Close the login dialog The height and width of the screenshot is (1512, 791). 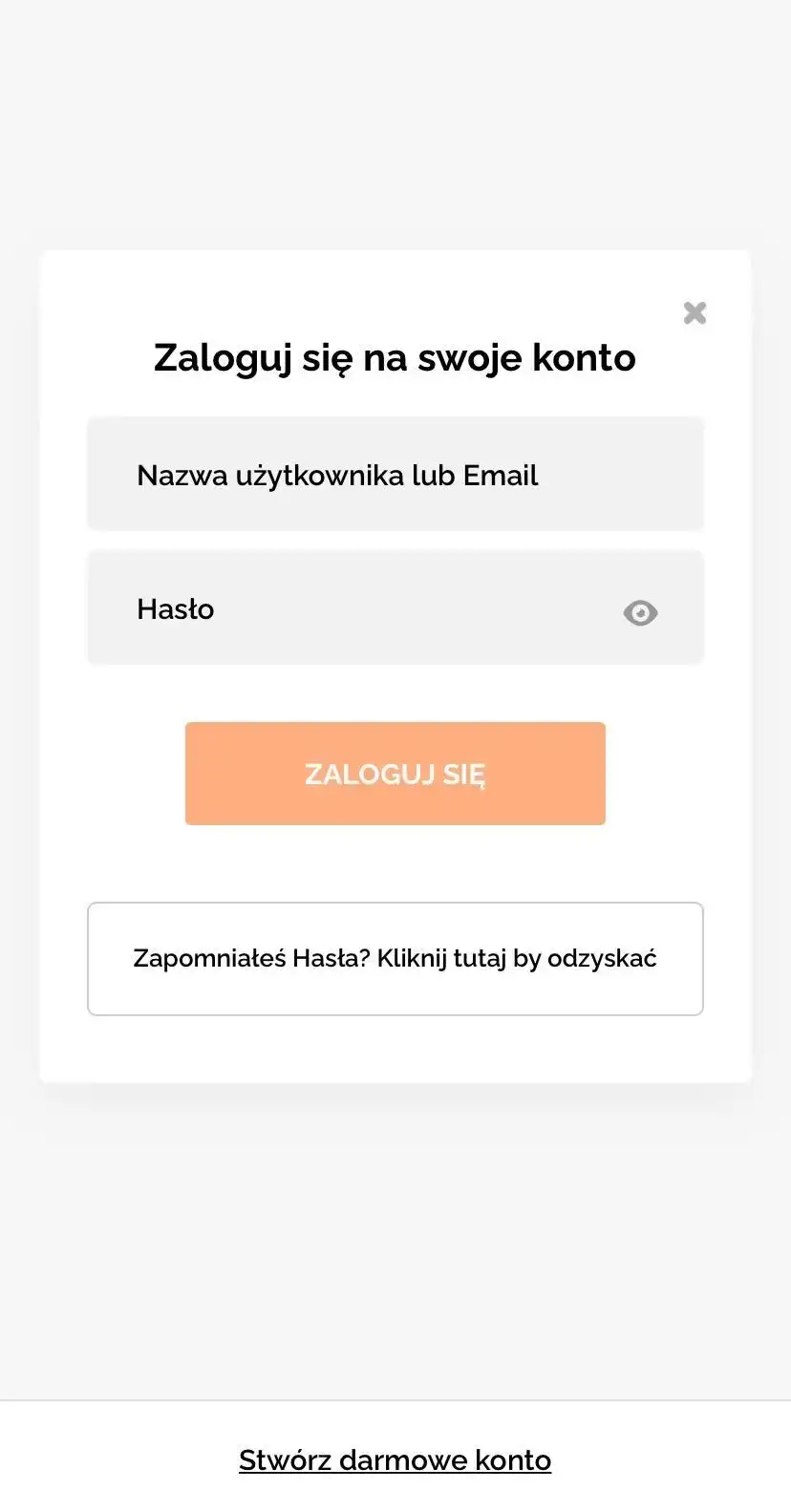(x=695, y=312)
